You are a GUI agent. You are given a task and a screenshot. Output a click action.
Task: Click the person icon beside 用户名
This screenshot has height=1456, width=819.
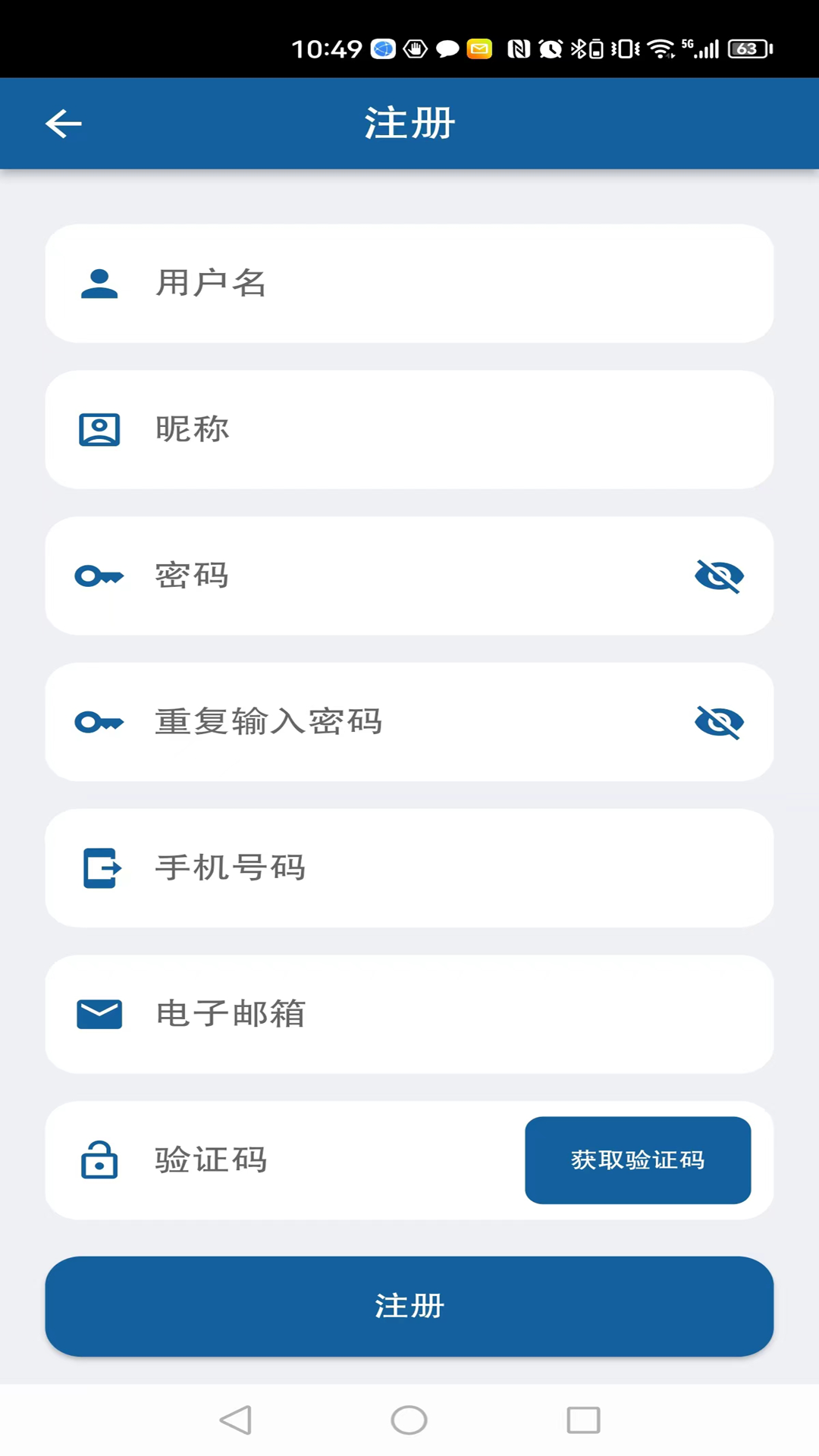click(x=99, y=284)
